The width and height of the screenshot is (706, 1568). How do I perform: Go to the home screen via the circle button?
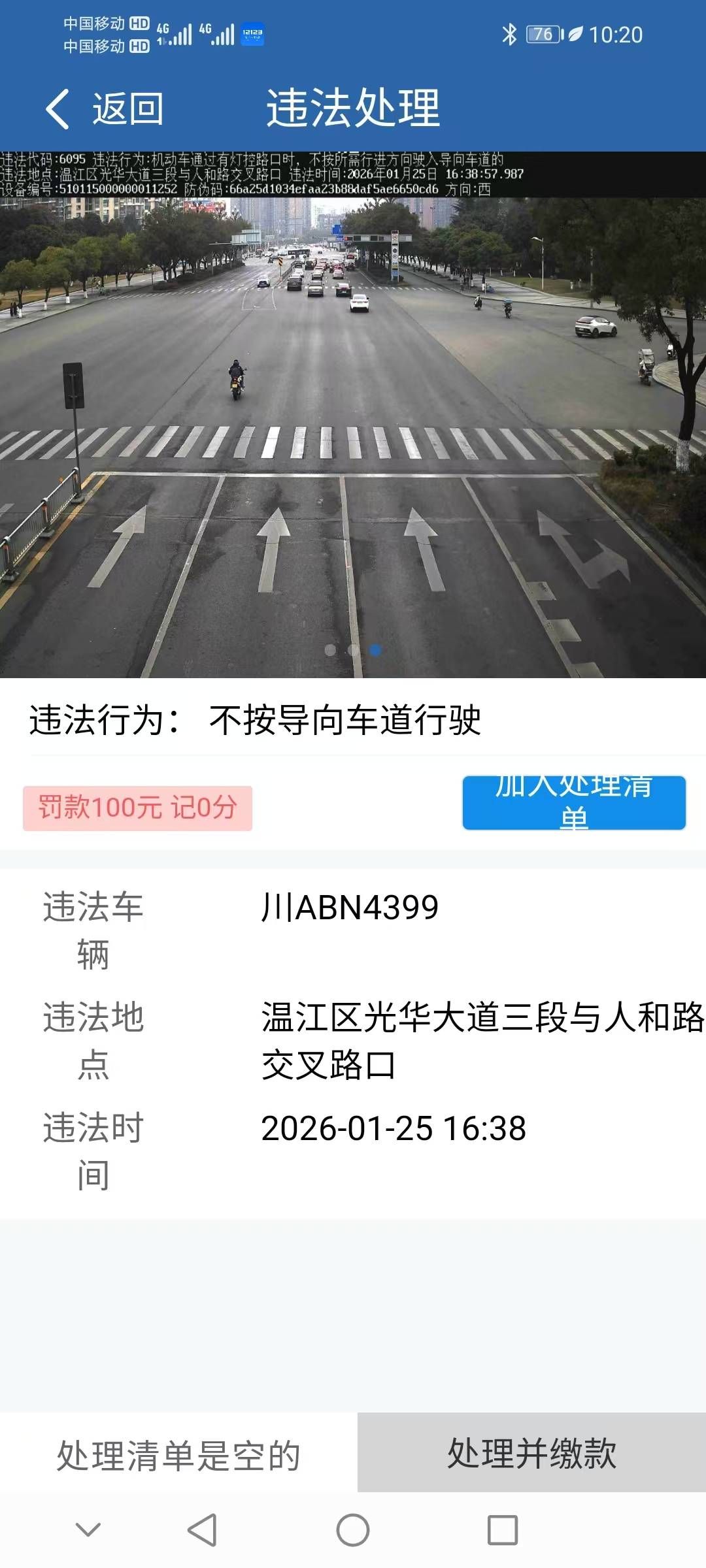coord(353,1530)
